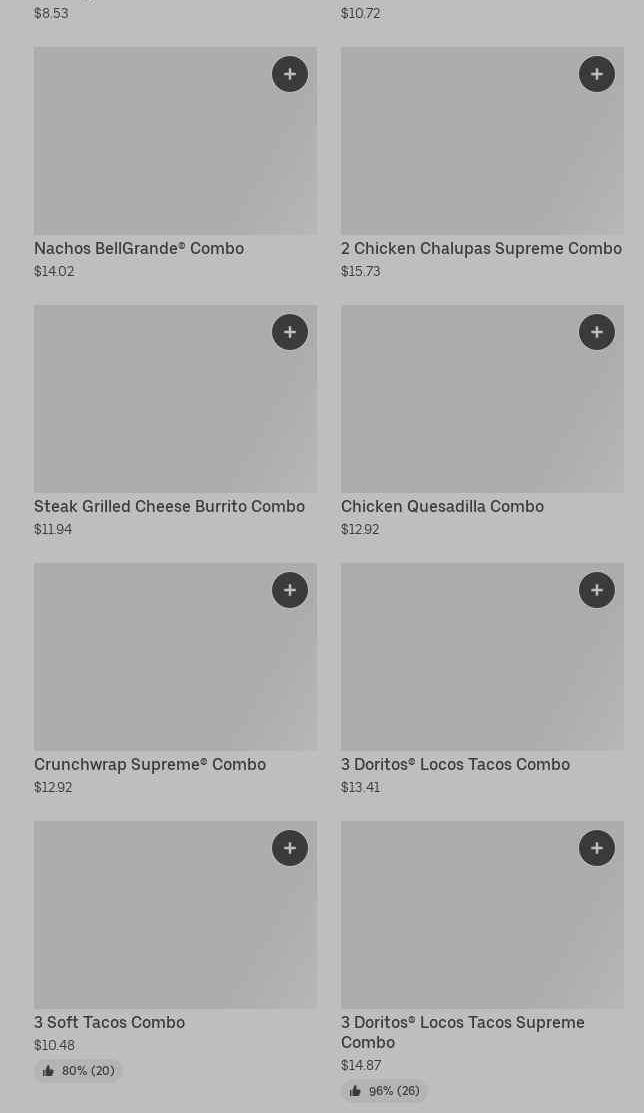This screenshot has height=1113, width=644.
Task: Open Crunchwrap Supreme Combo product card
Action: [150, 668]
